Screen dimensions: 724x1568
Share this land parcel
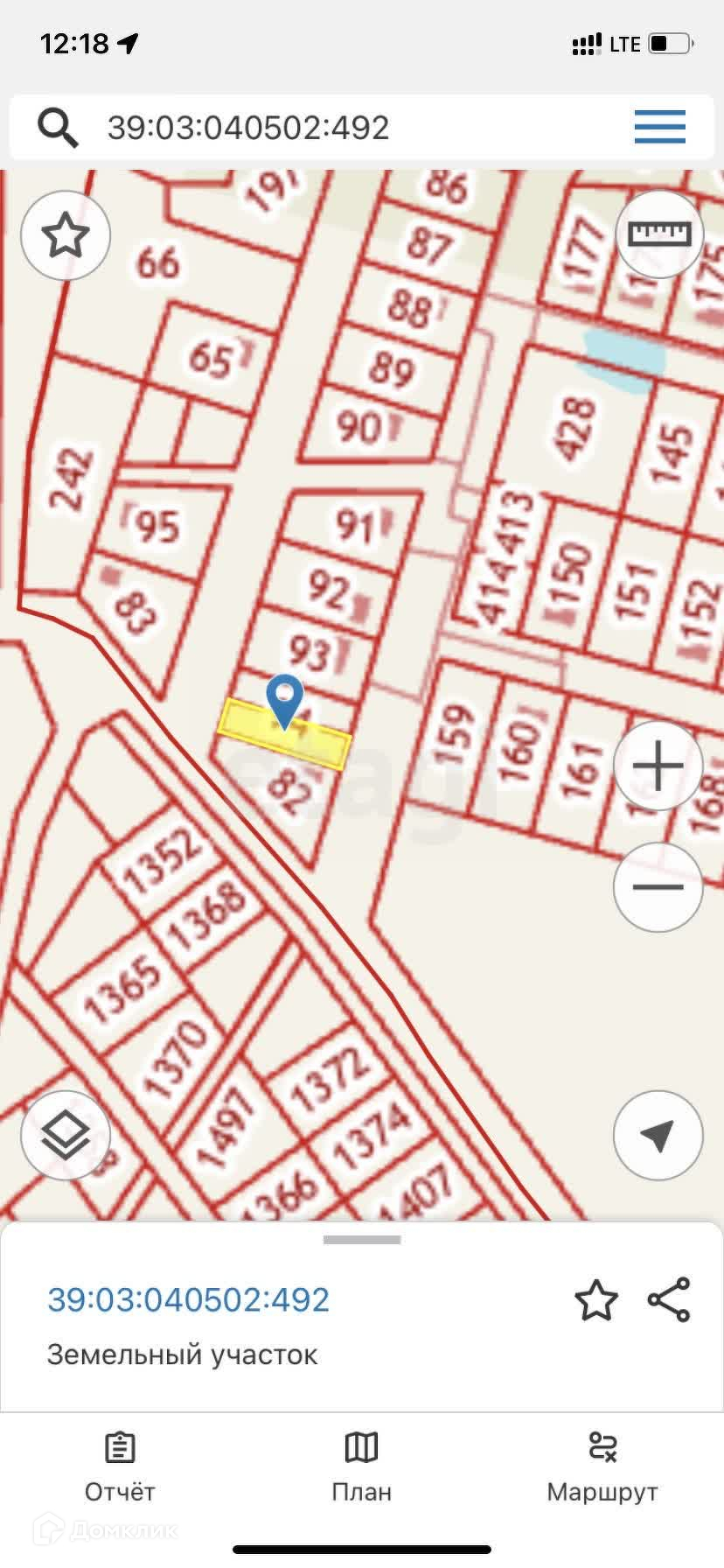coord(669,1300)
